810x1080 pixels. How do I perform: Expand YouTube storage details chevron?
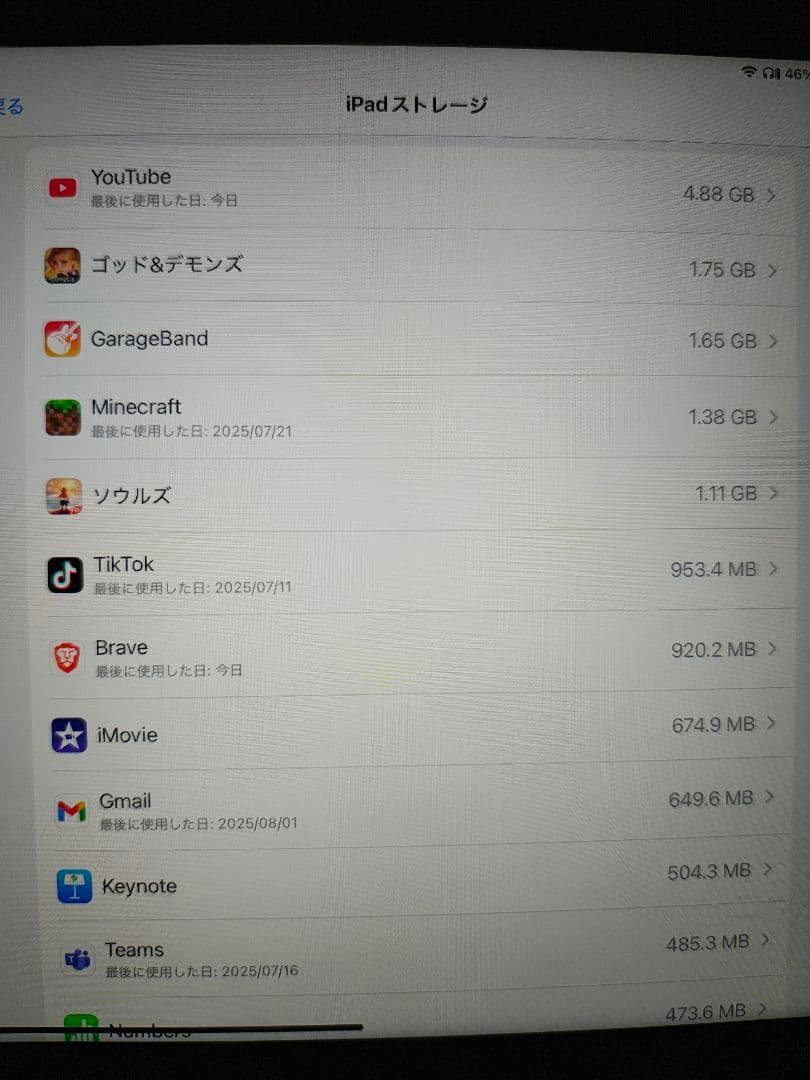(x=771, y=194)
